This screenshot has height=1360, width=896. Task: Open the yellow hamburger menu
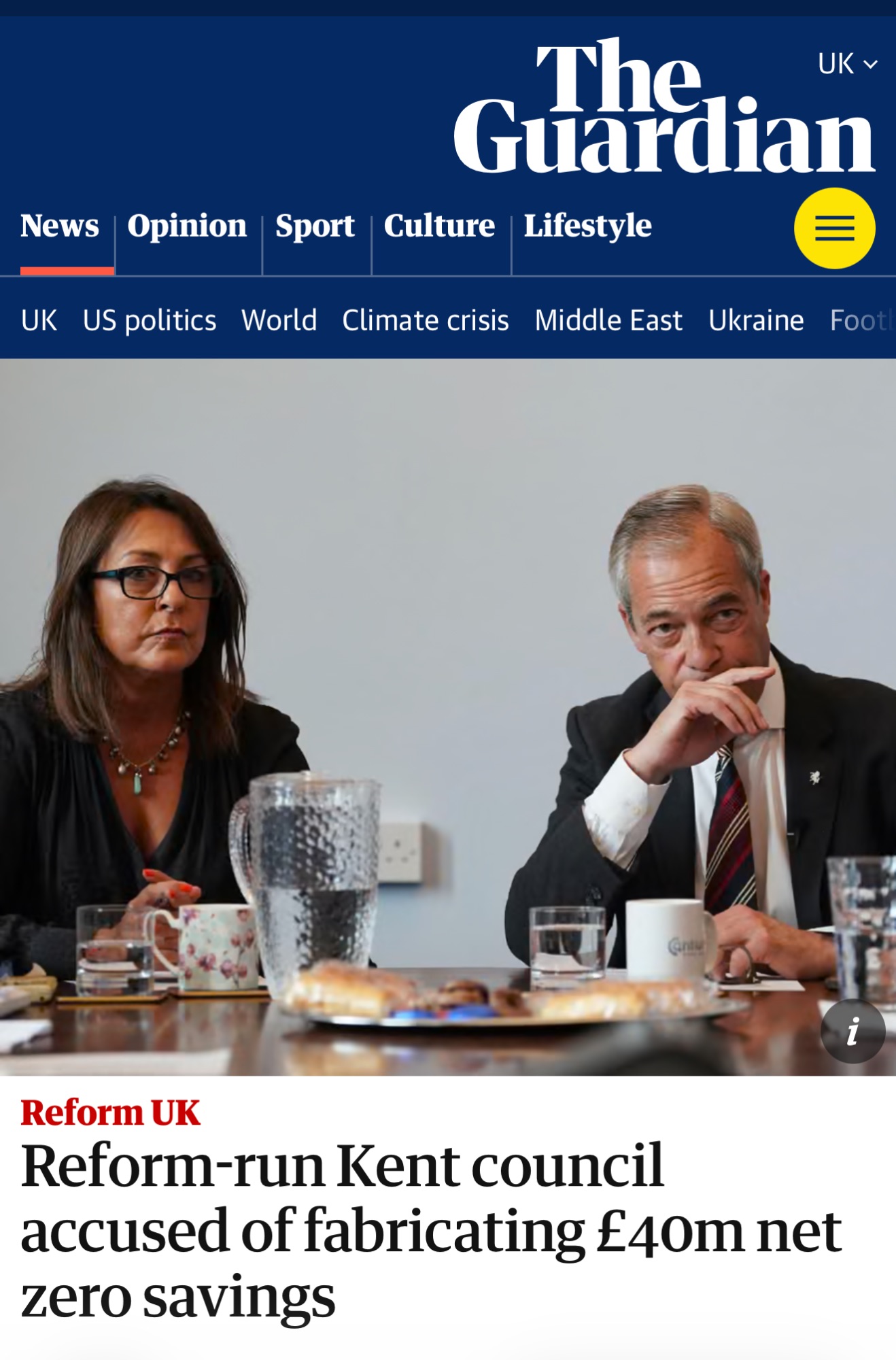coord(834,228)
